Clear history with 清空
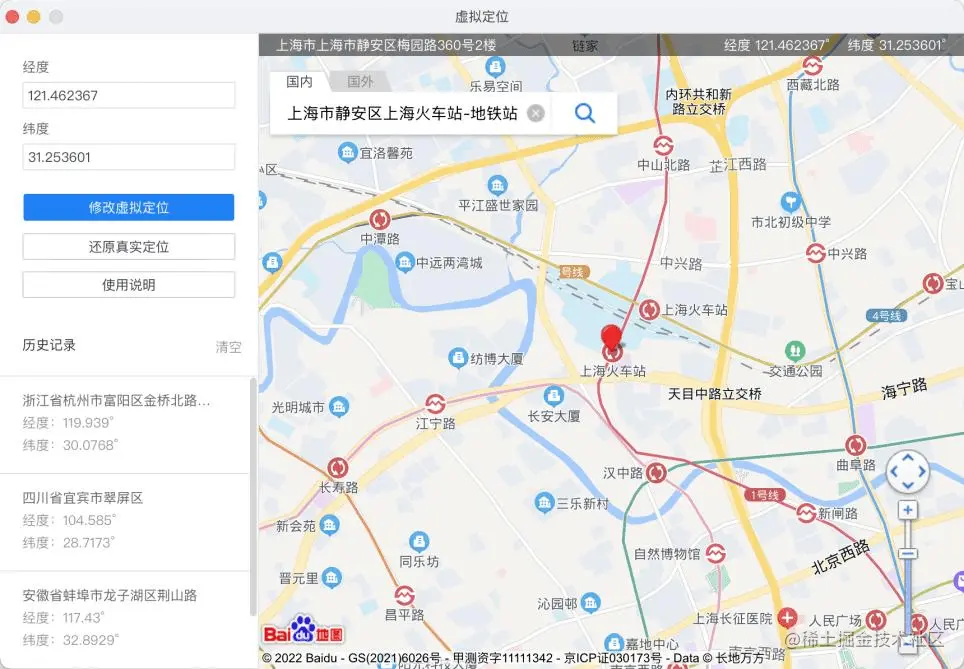Screen dimensions: 964x669 point(228,347)
